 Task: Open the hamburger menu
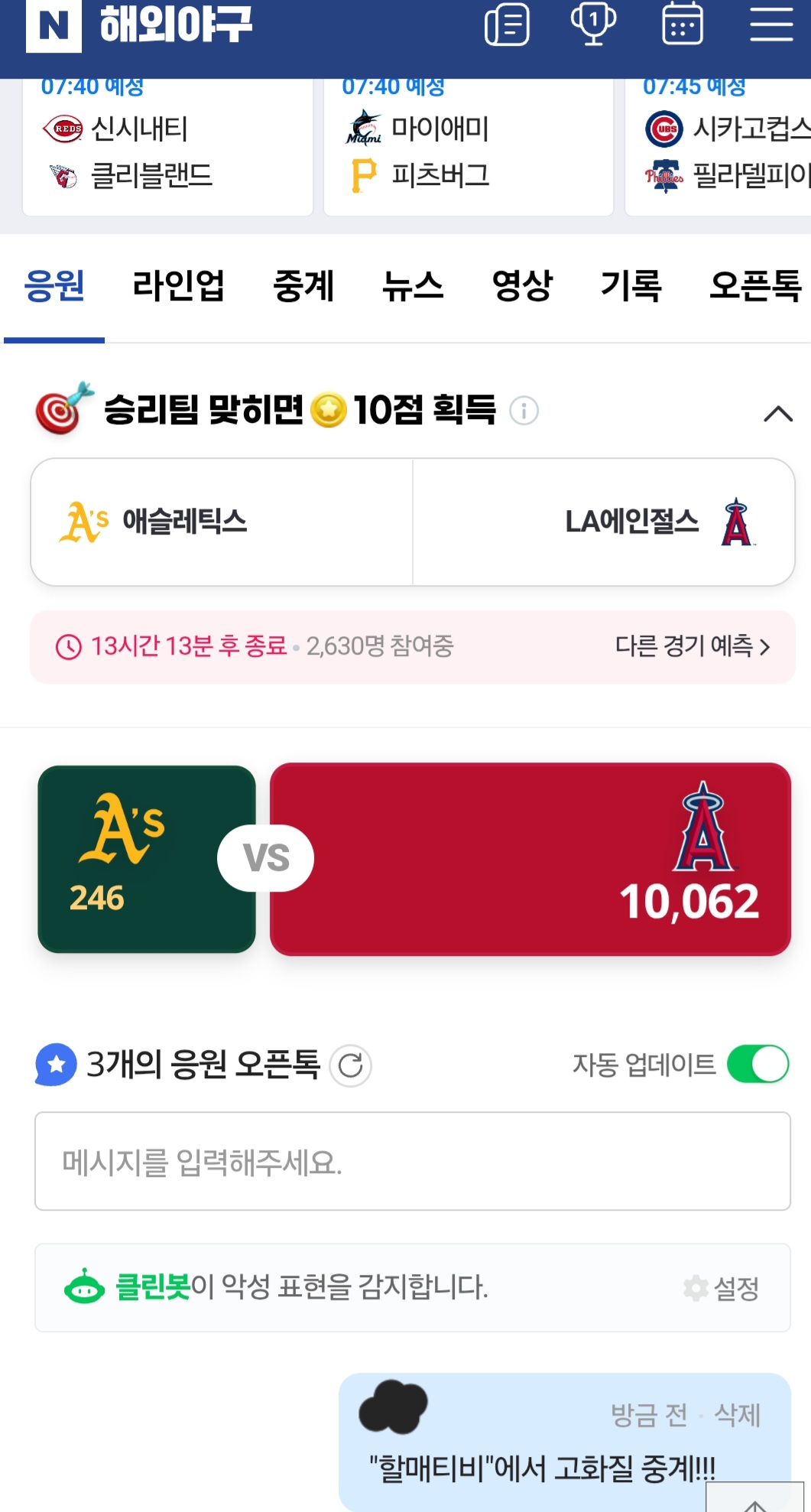click(770, 24)
